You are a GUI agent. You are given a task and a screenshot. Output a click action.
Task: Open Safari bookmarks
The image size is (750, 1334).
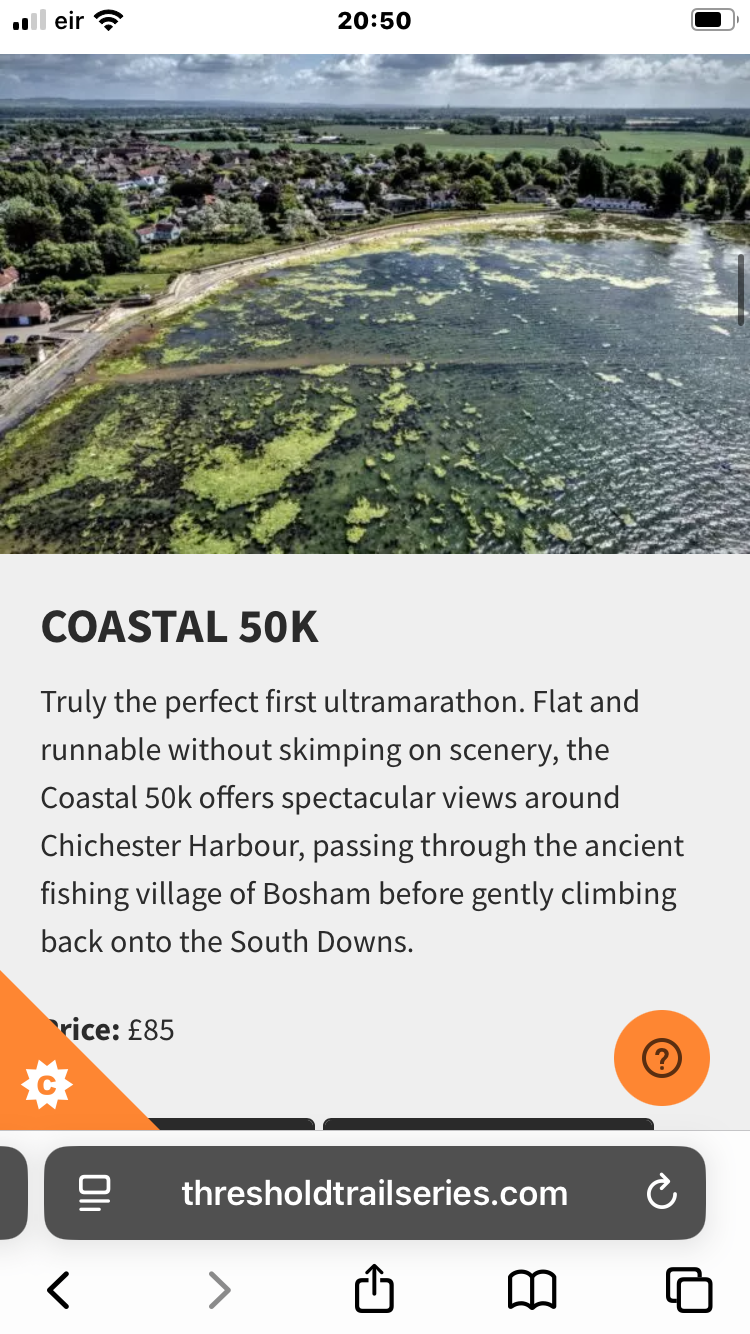click(x=531, y=1290)
